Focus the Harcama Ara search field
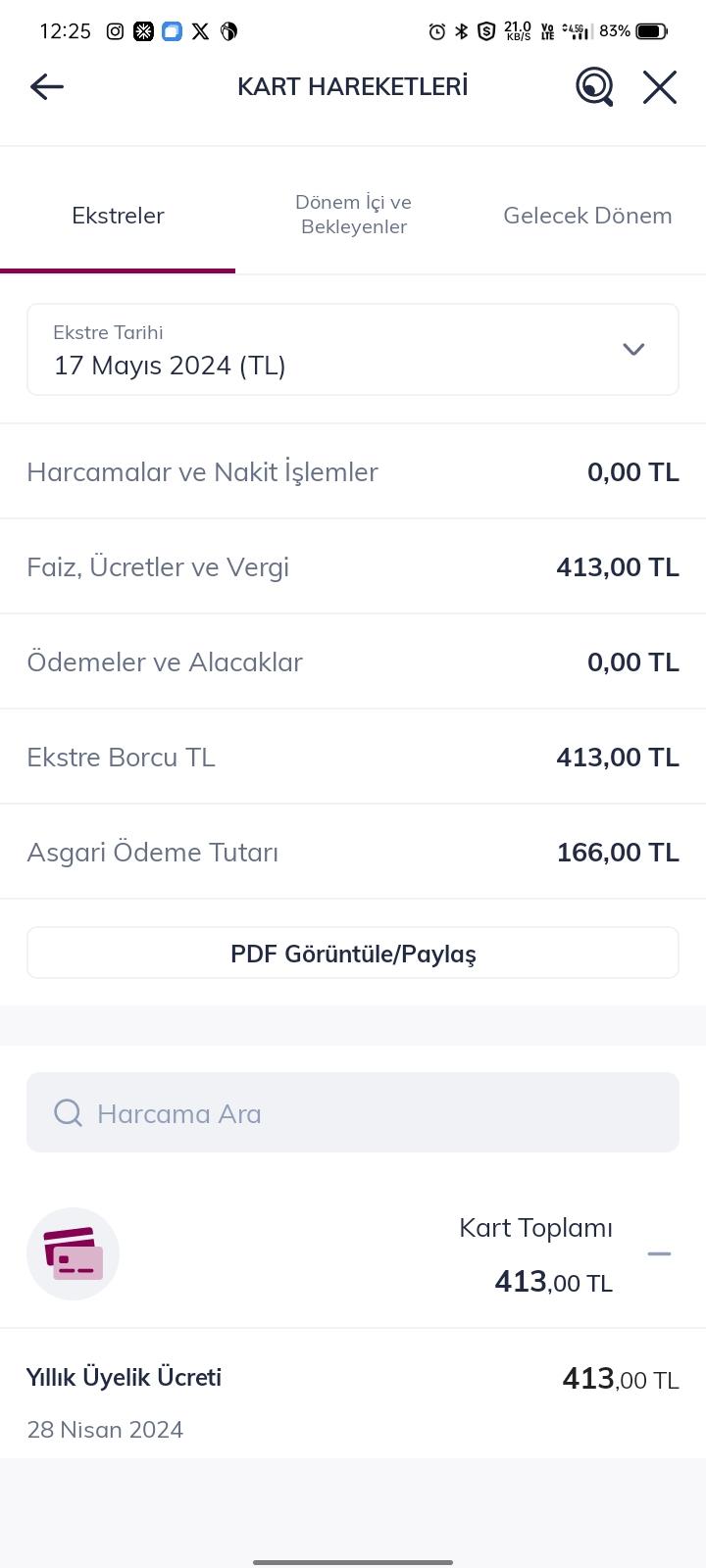 (353, 1113)
